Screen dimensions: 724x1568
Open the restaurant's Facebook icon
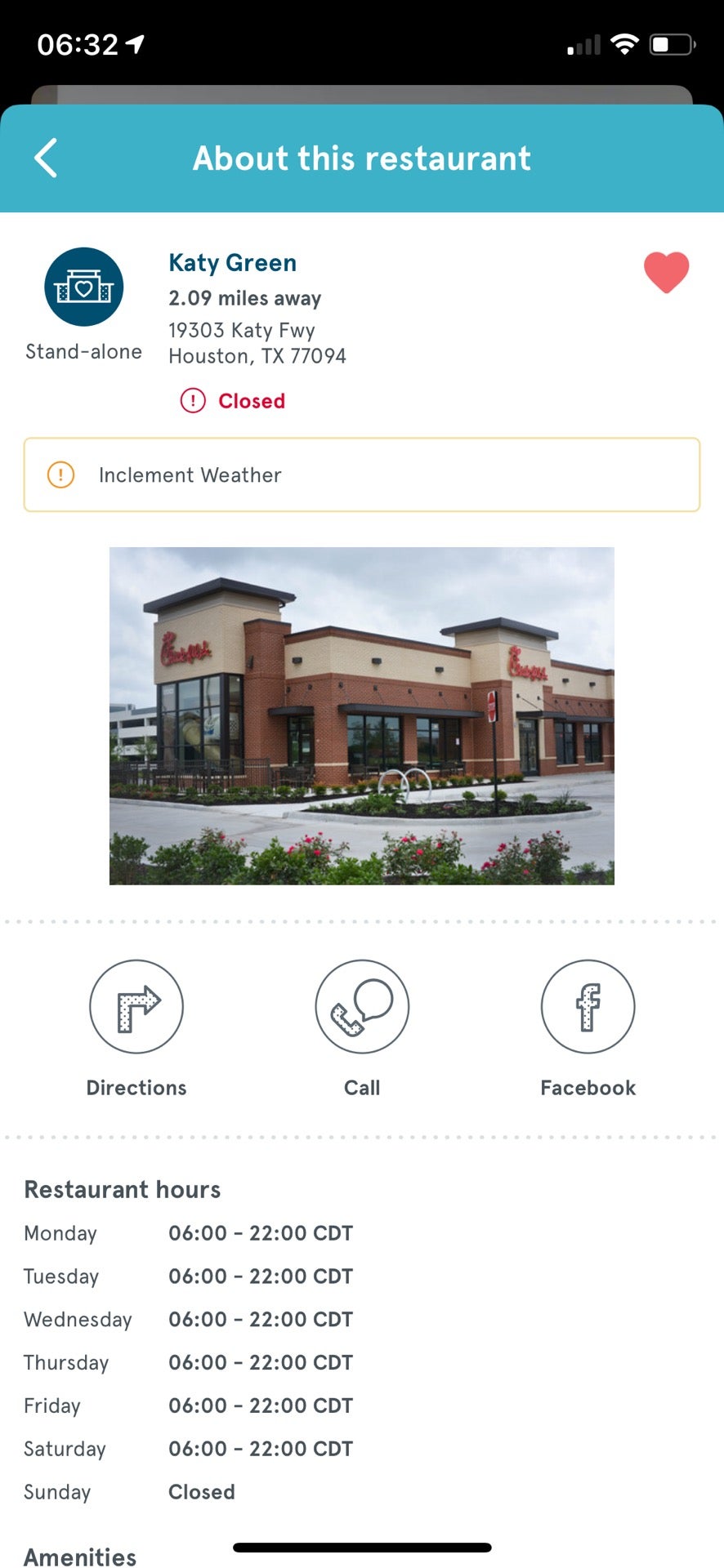click(588, 1006)
